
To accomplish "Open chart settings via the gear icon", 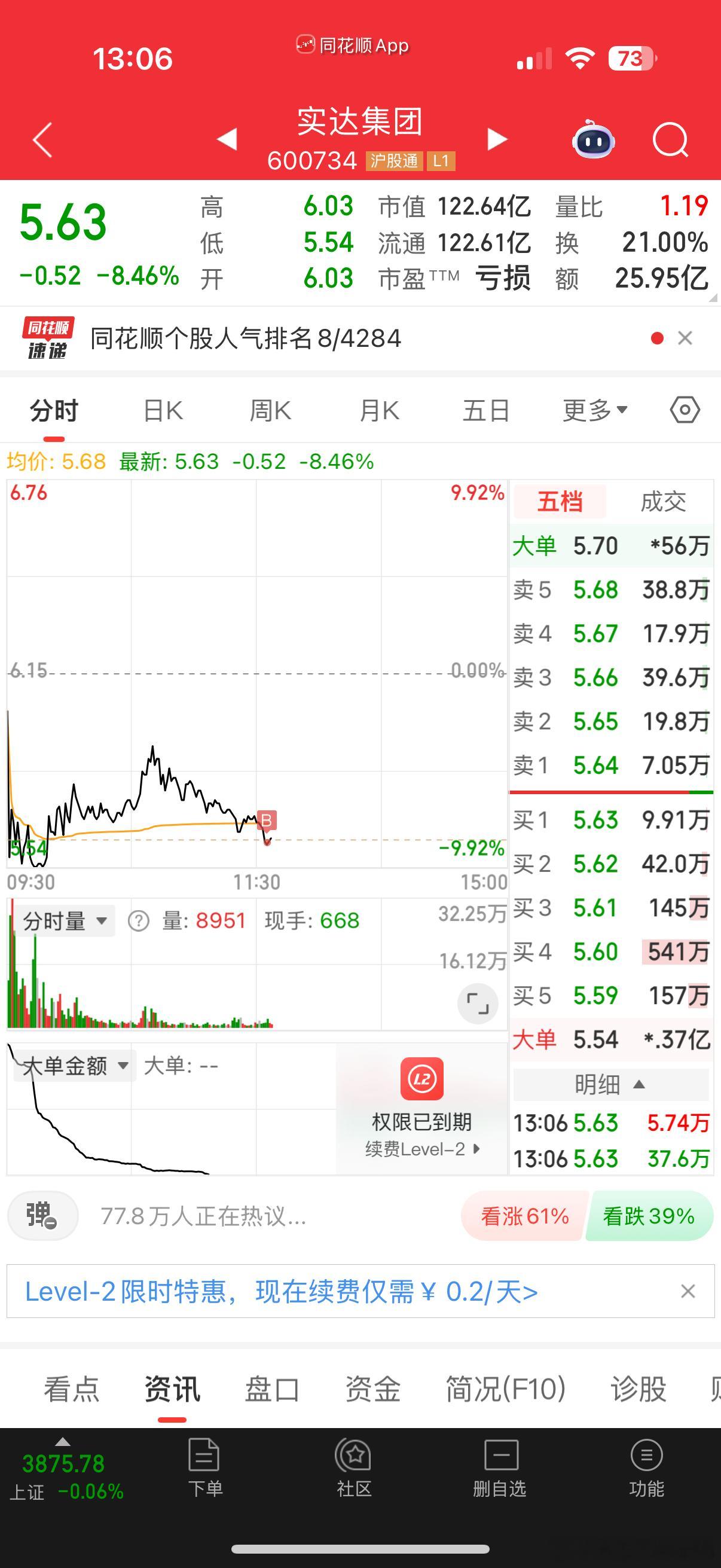I will pos(684,409).
